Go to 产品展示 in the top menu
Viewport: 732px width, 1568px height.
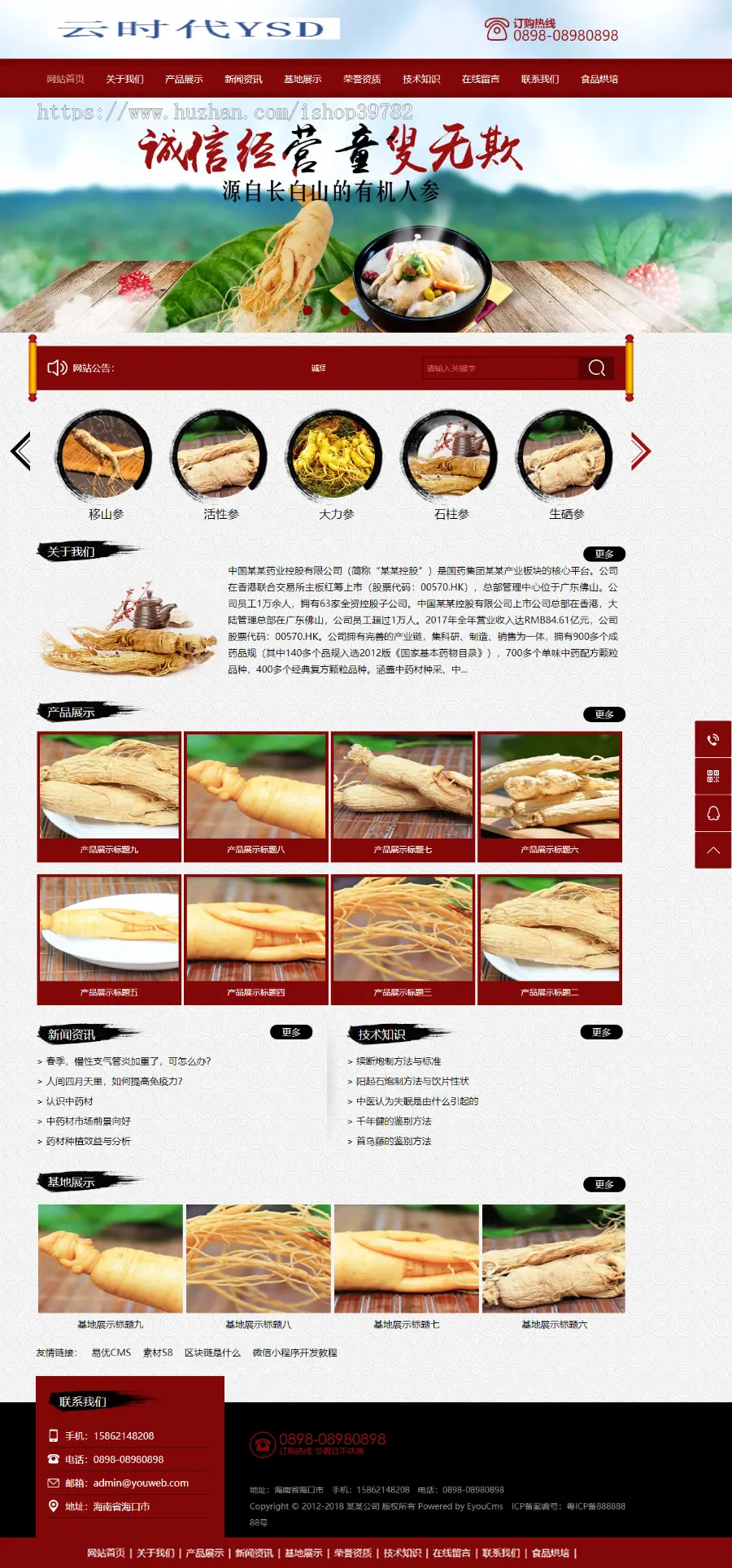pyautogui.click(x=184, y=79)
